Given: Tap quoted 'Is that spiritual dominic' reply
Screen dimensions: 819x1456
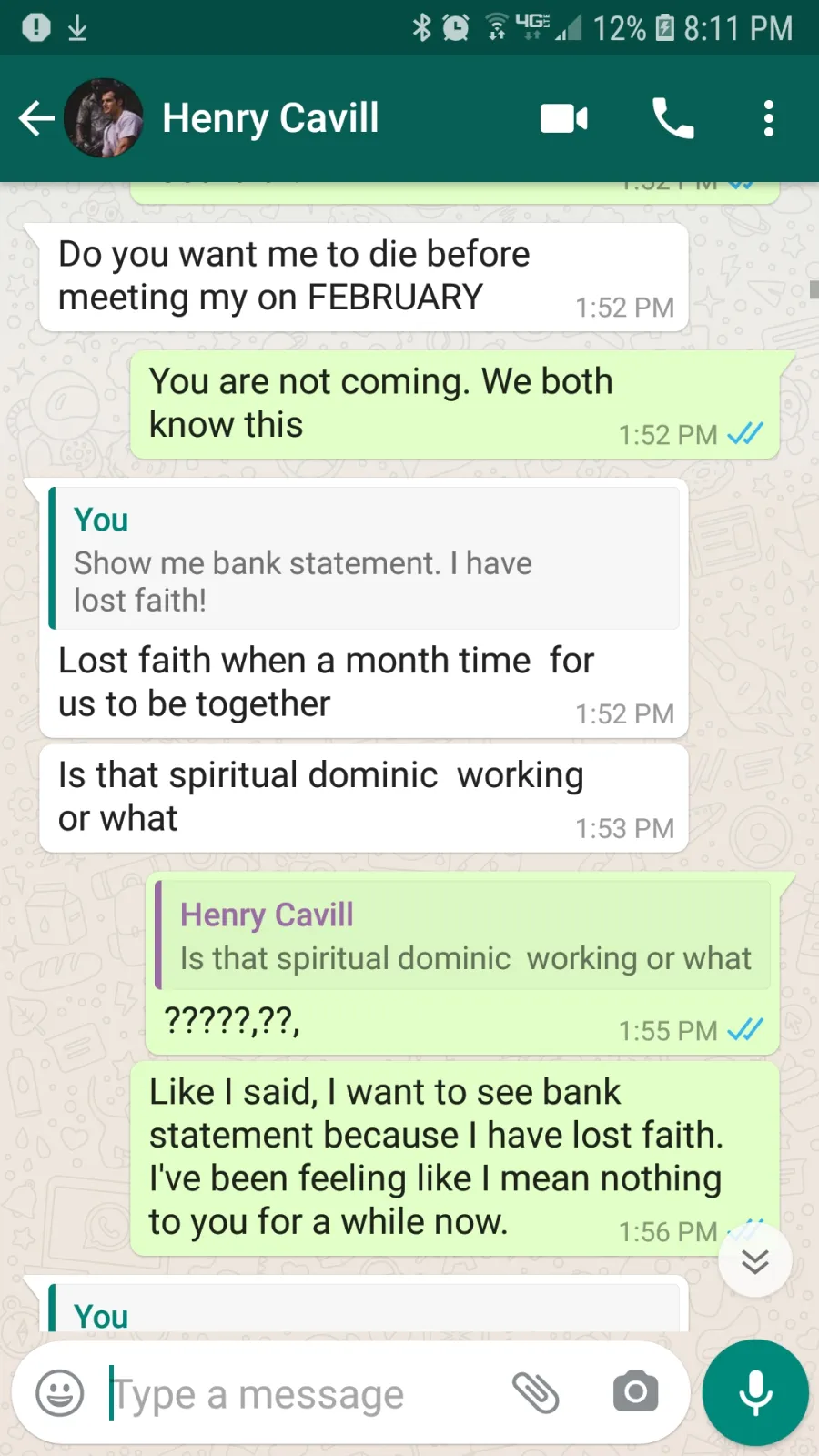Looking at the screenshot, I should [x=462, y=935].
